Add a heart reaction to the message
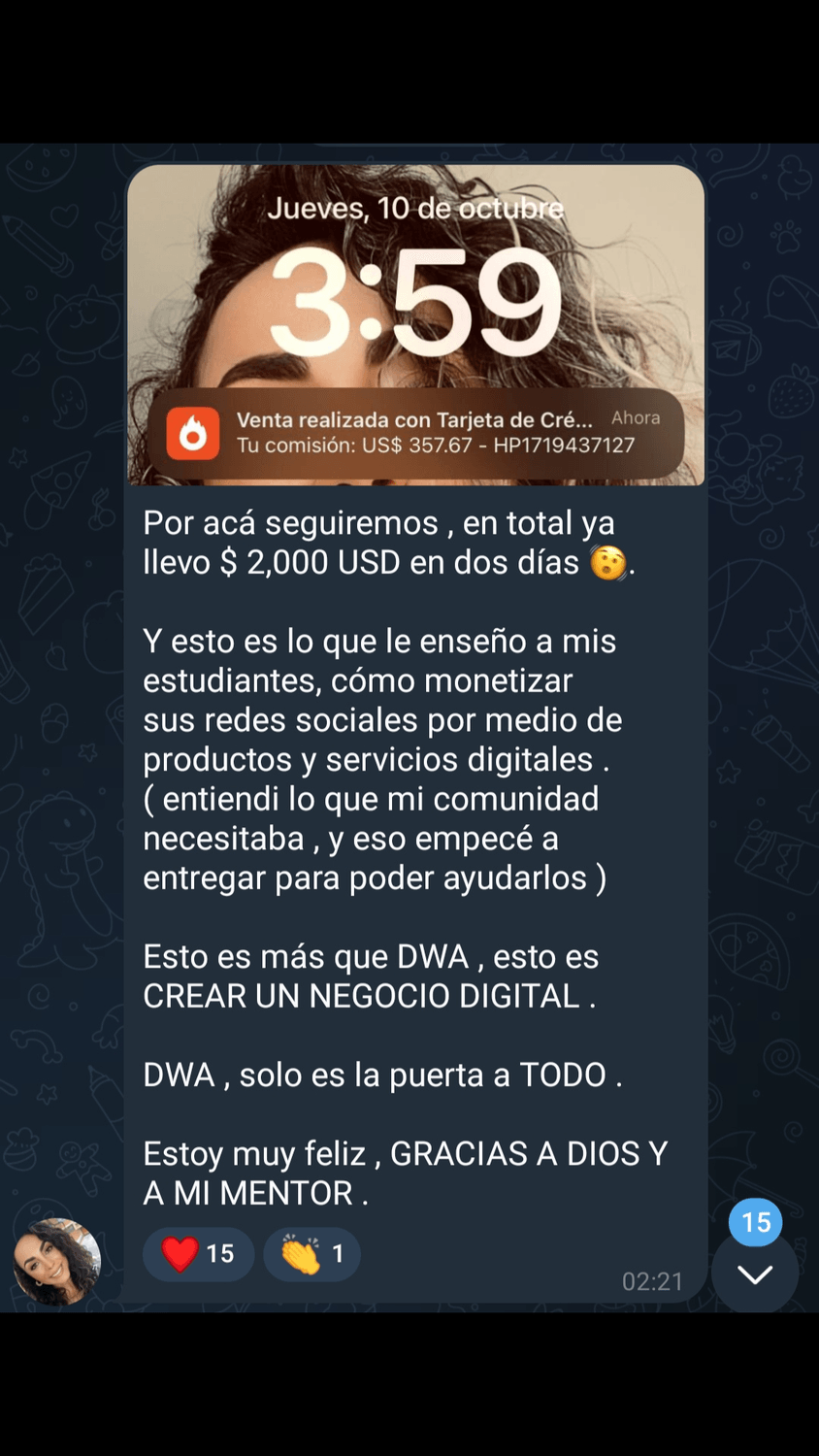 198,1254
